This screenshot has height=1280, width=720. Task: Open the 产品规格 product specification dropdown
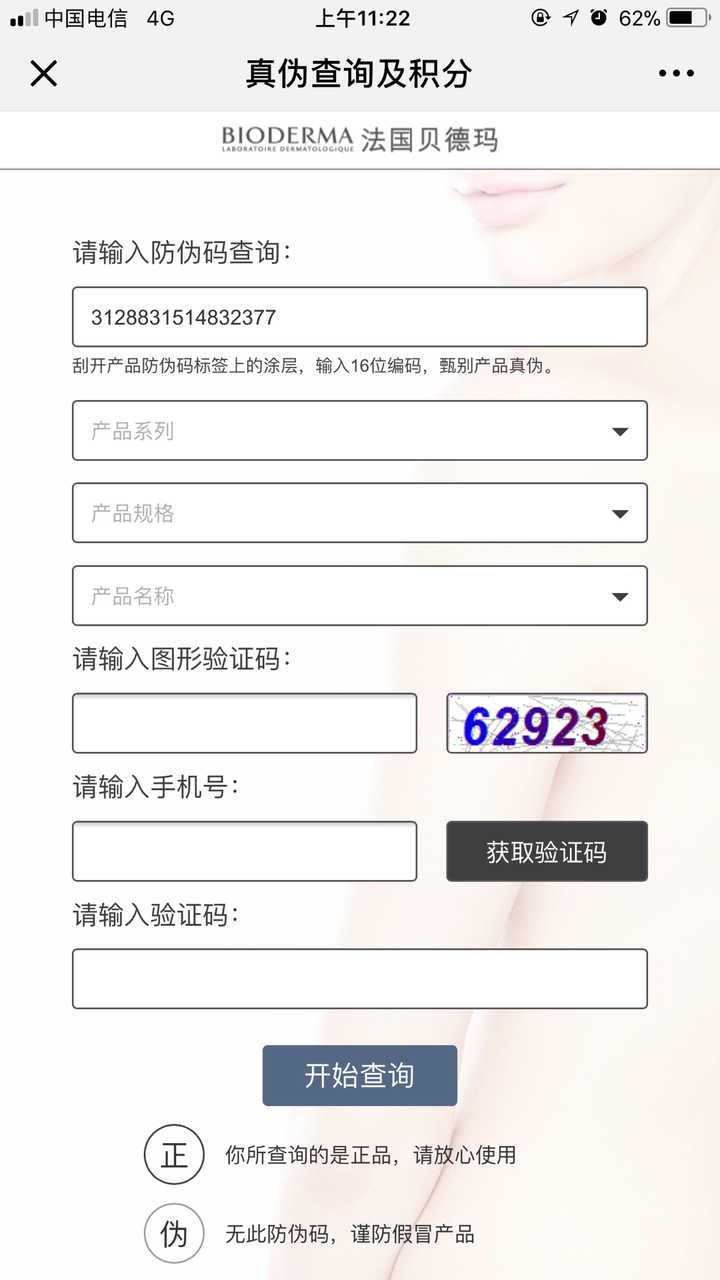point(360,512)
